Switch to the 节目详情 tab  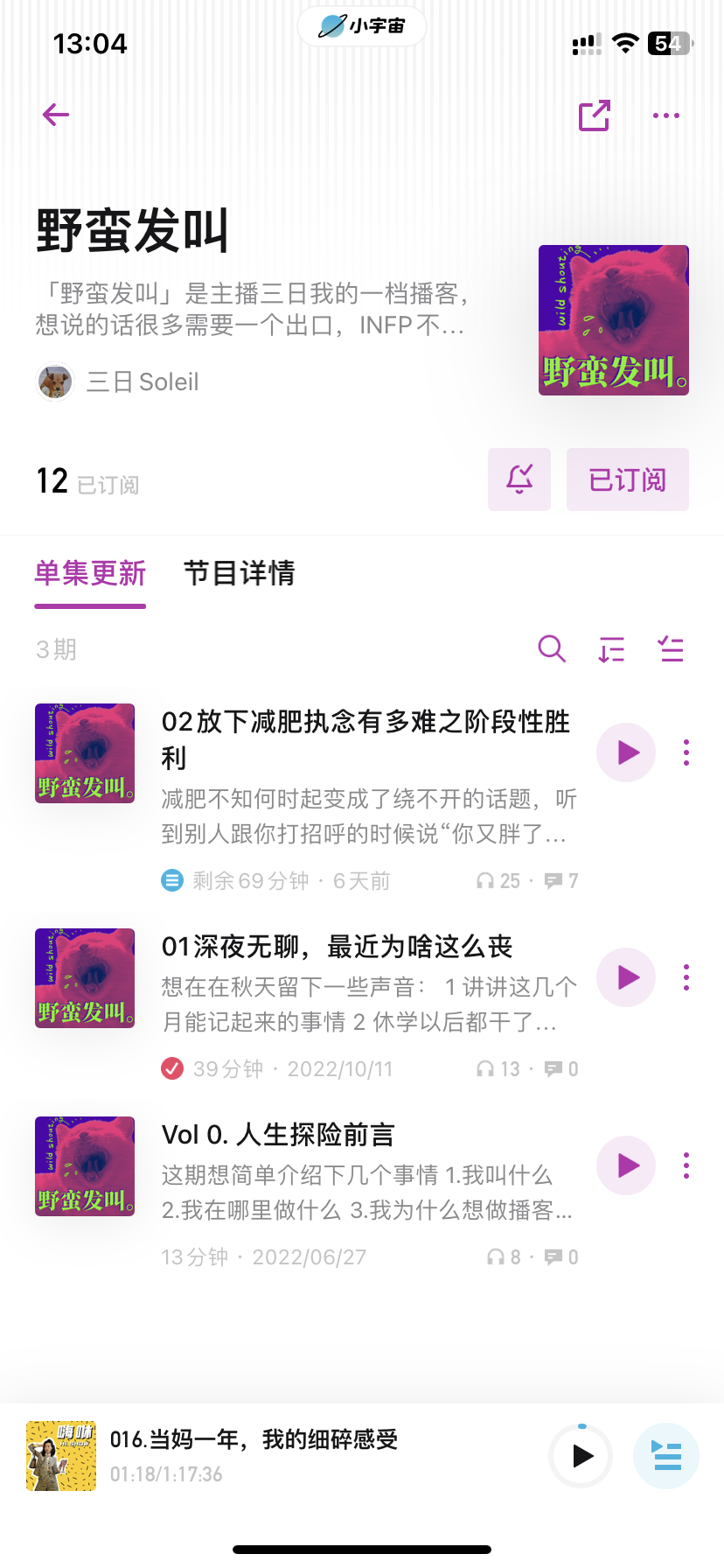pos(239,574)
